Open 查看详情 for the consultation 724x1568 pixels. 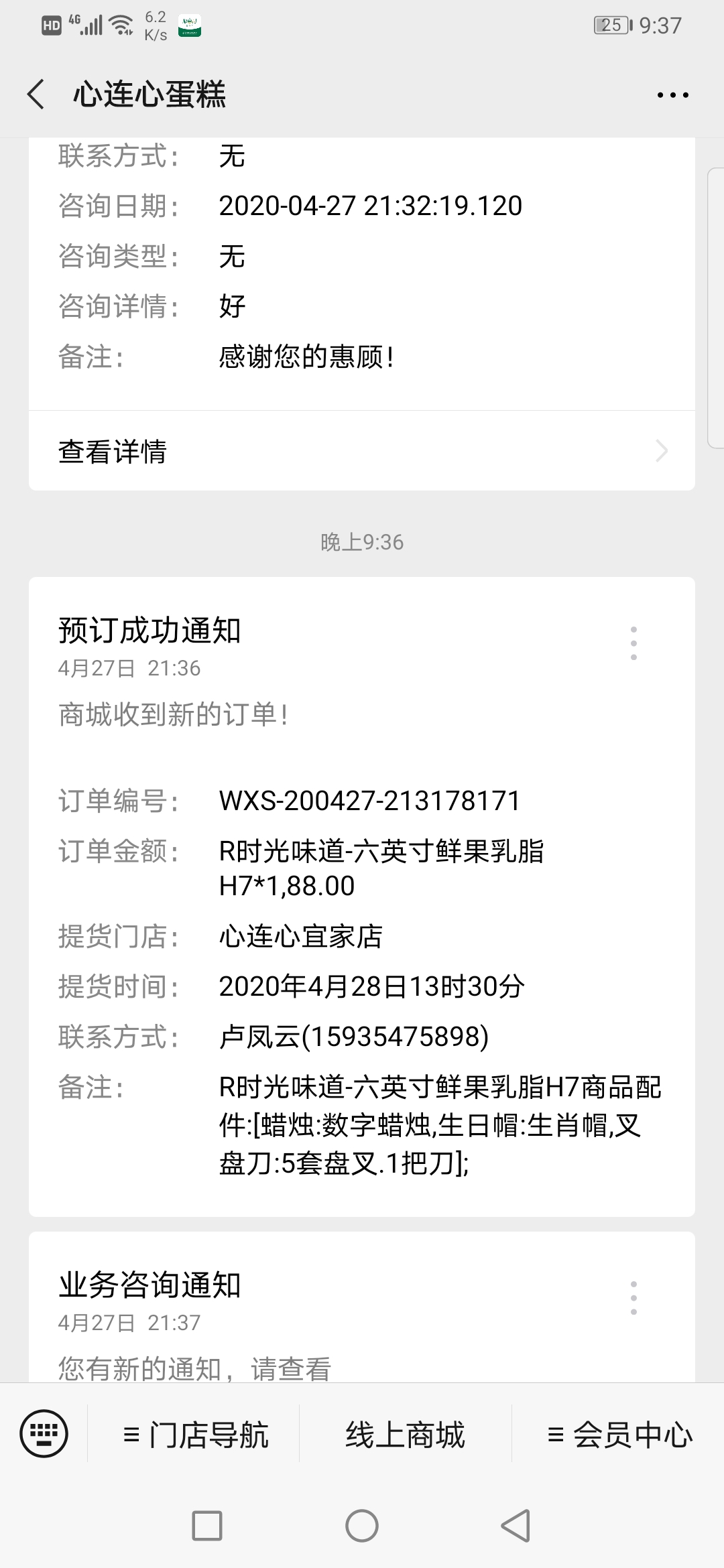(x=362, y=451)
